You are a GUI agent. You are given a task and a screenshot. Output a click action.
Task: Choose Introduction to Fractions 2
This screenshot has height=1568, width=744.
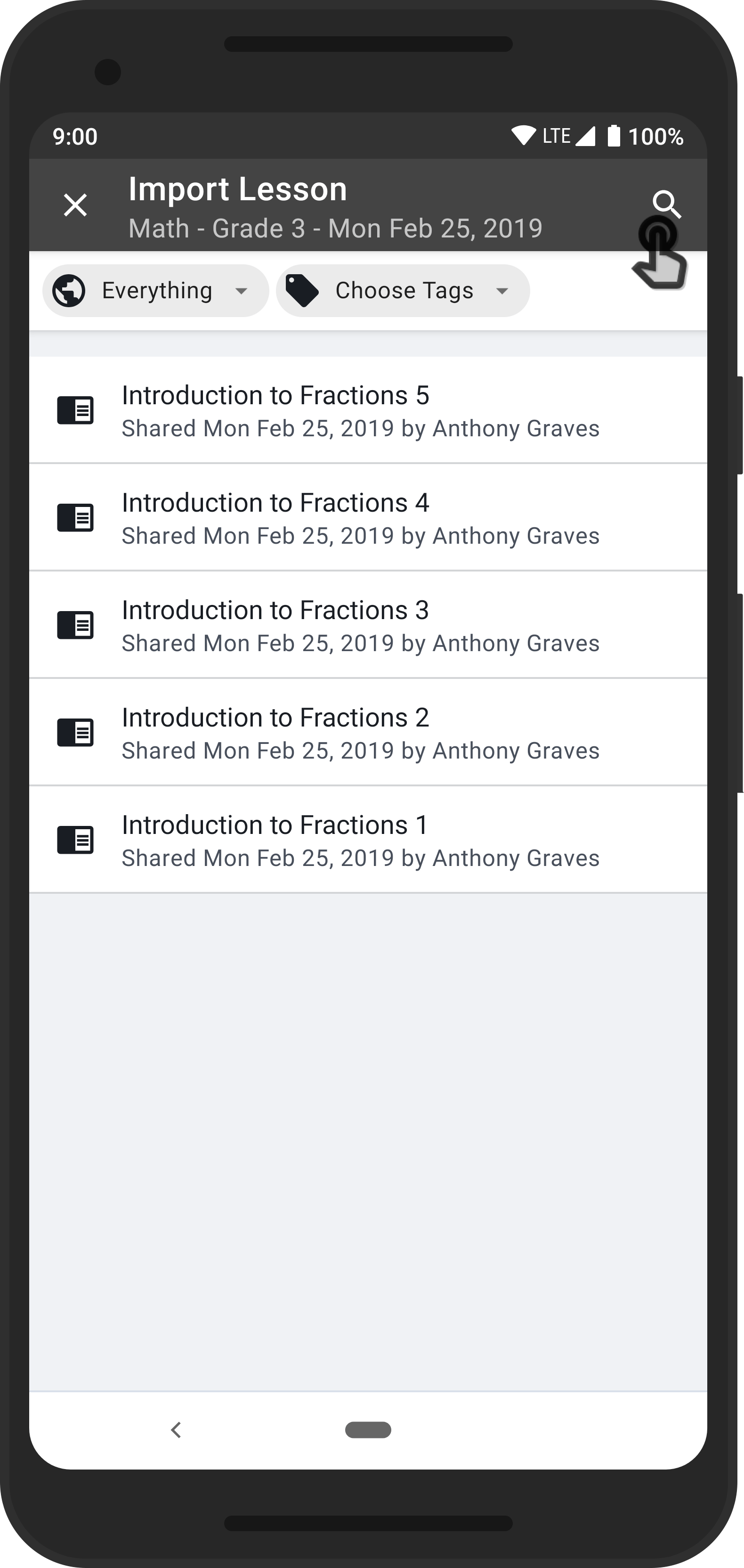368,732
